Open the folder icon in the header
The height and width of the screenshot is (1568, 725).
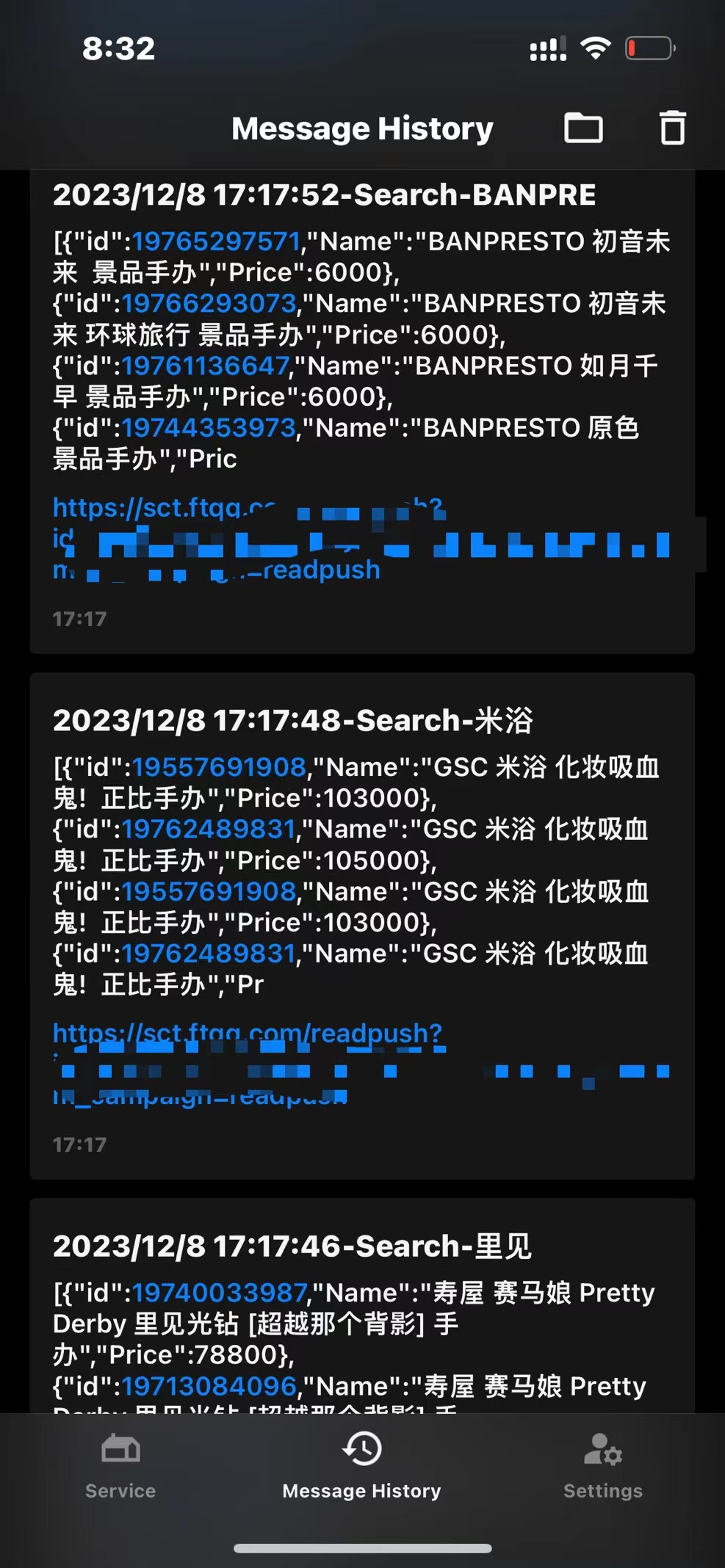(x=583, y=128)
